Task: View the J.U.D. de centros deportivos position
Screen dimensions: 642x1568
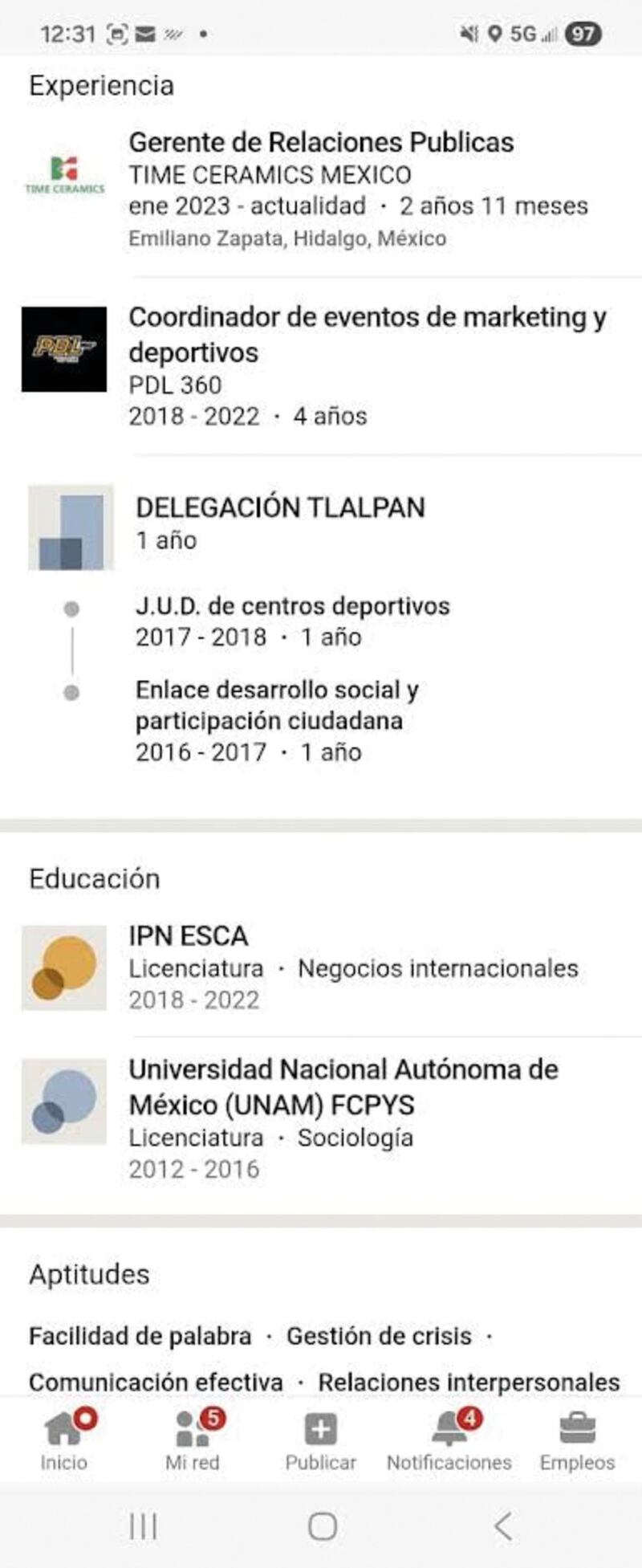Action: (292, 606)
